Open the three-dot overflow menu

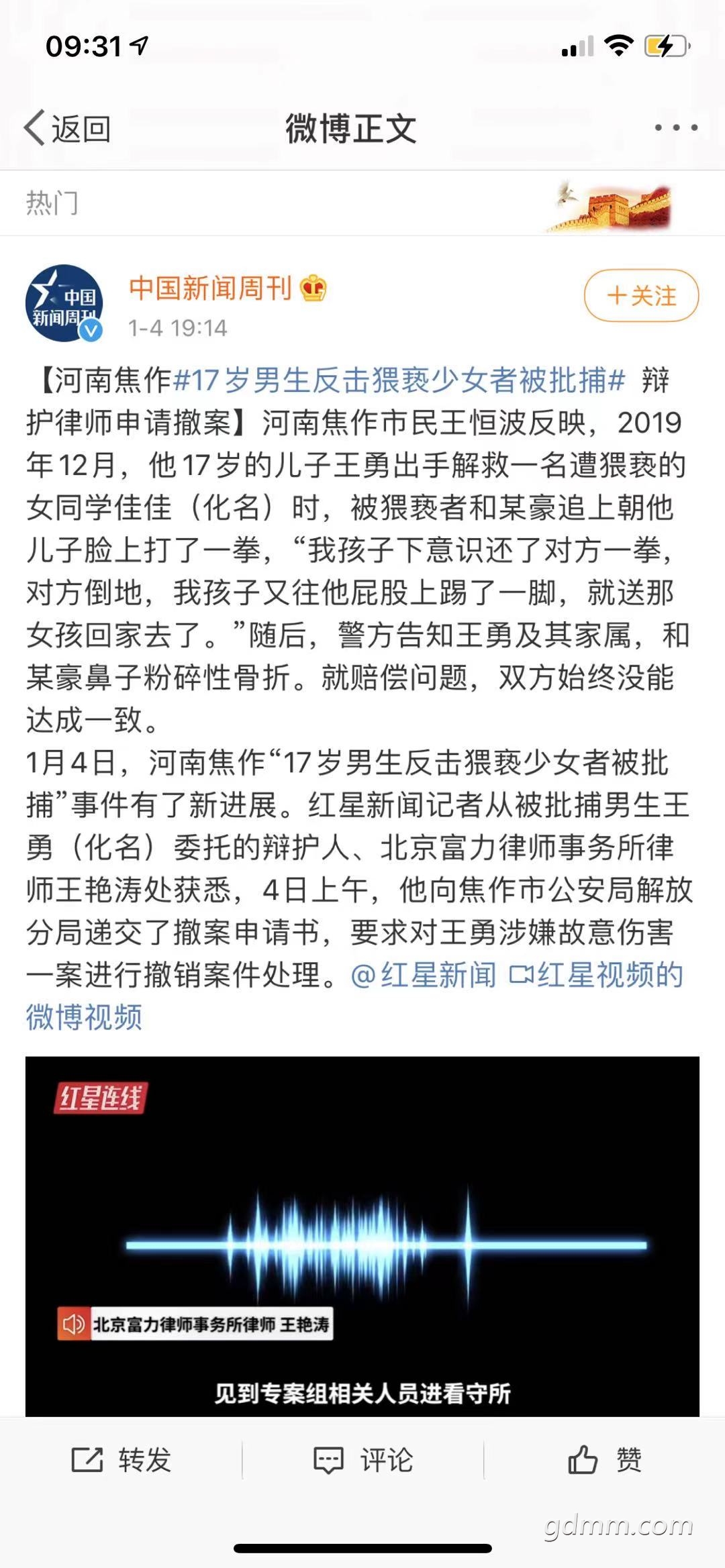point(676,127)
